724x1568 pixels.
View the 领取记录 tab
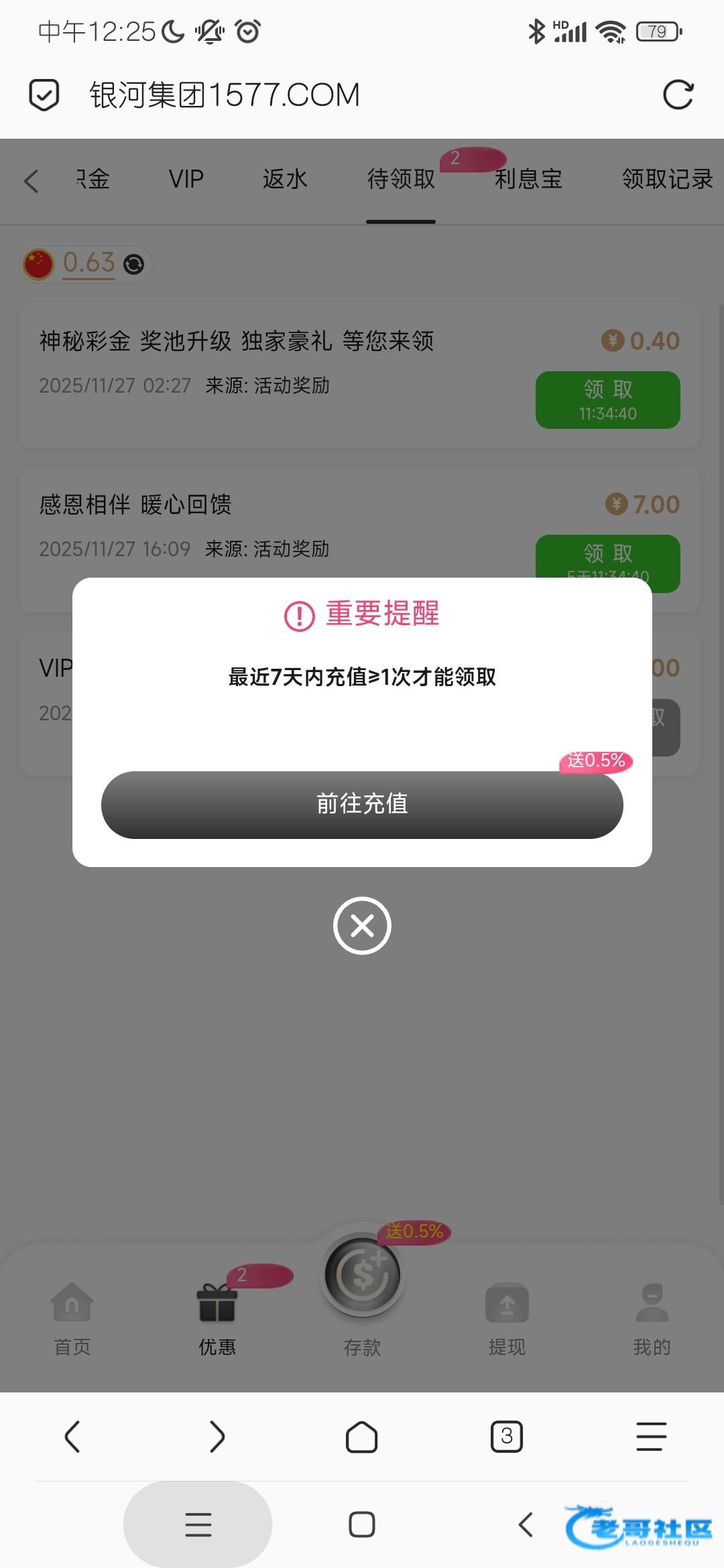pos(667,179)
